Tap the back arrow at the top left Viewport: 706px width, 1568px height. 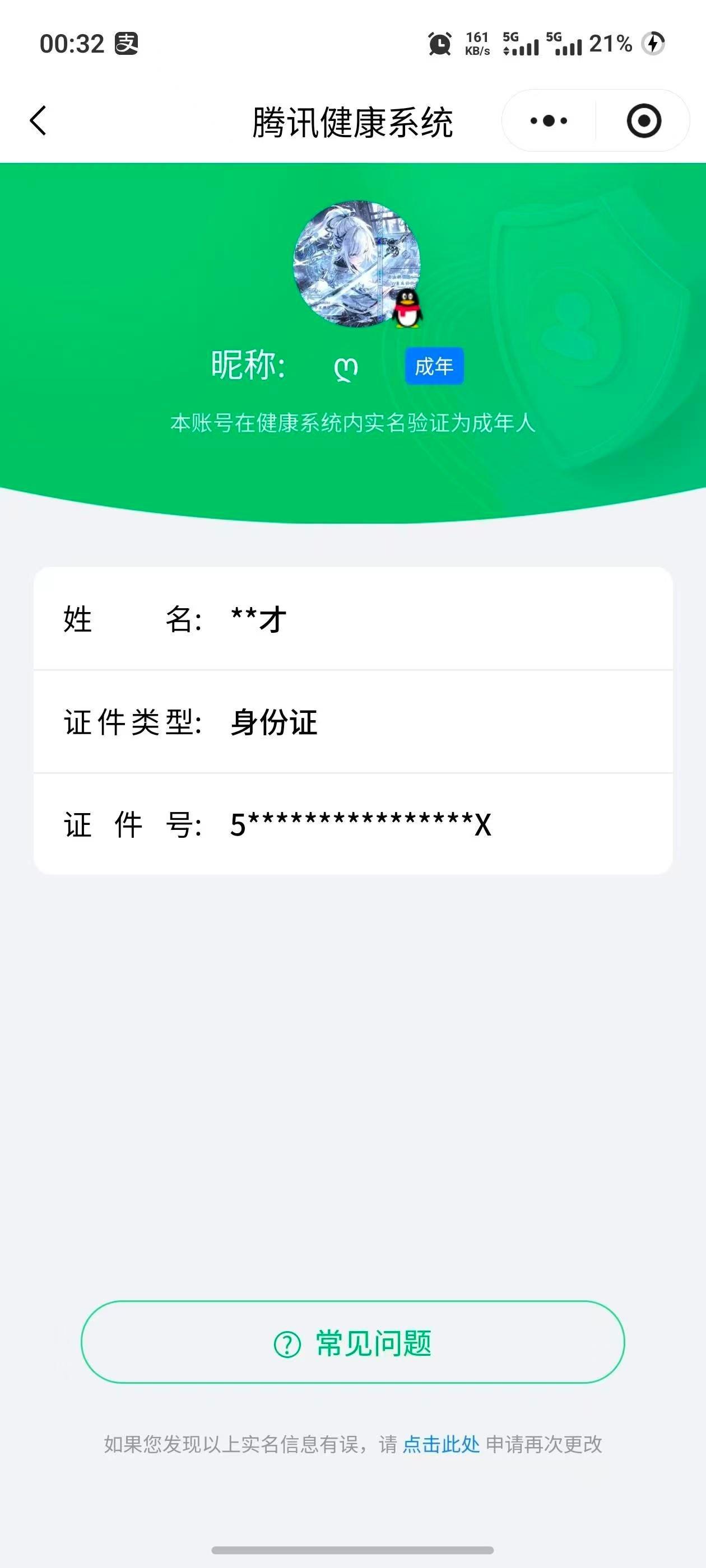point(38,121)
